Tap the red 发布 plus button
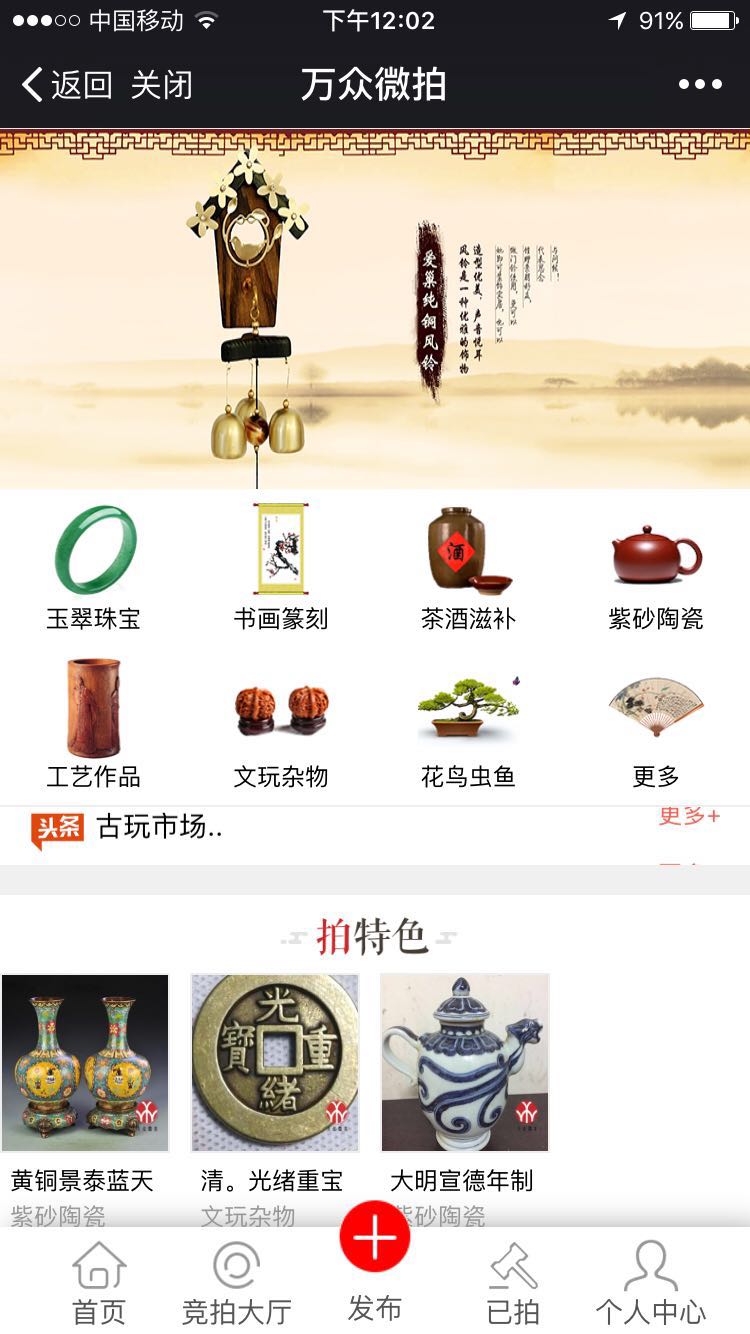The height and width of the screenshot is (1334, 750). point(375,1238)
